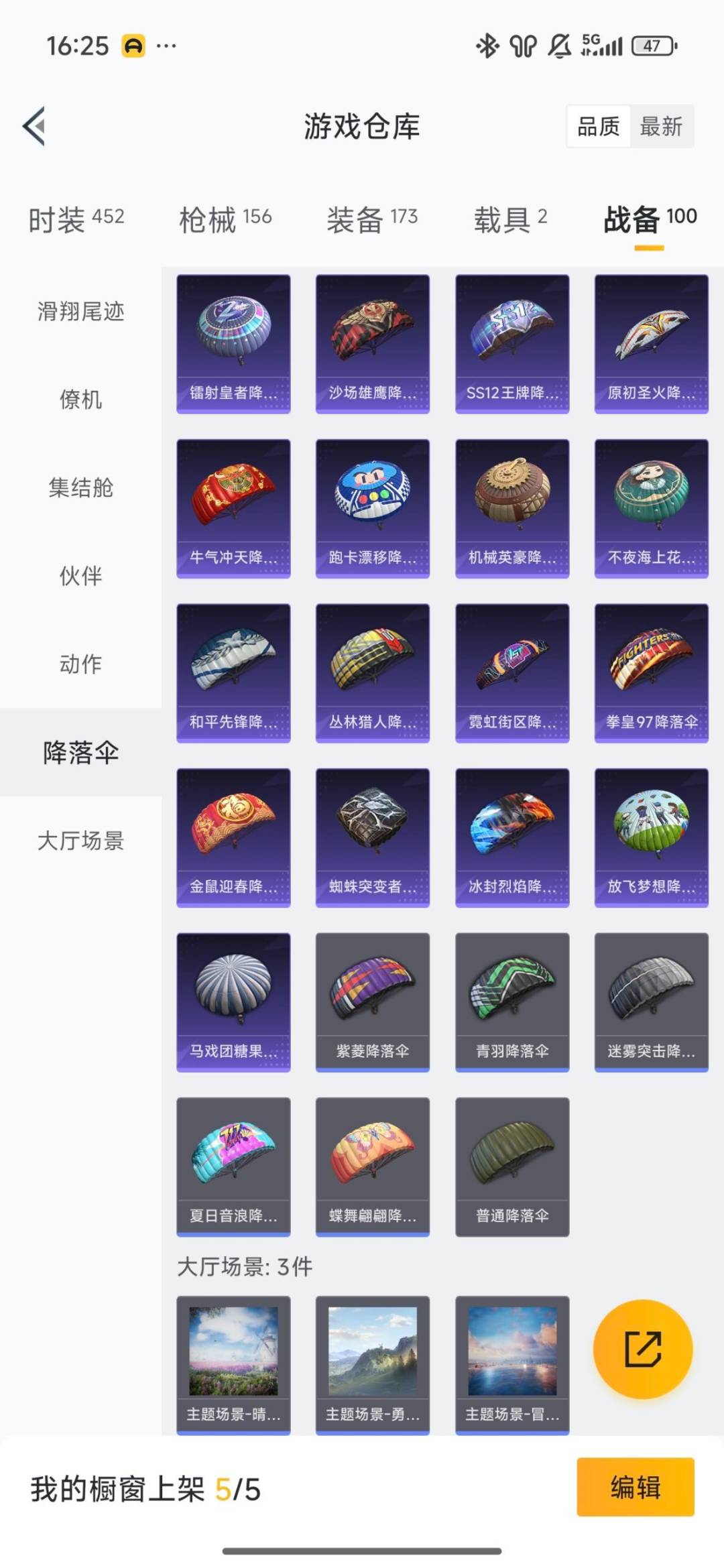Image resolution: width=724 pixels, height=1568 pixels.
Task: View the 青羽降落伞 card
Action: 511,1002
